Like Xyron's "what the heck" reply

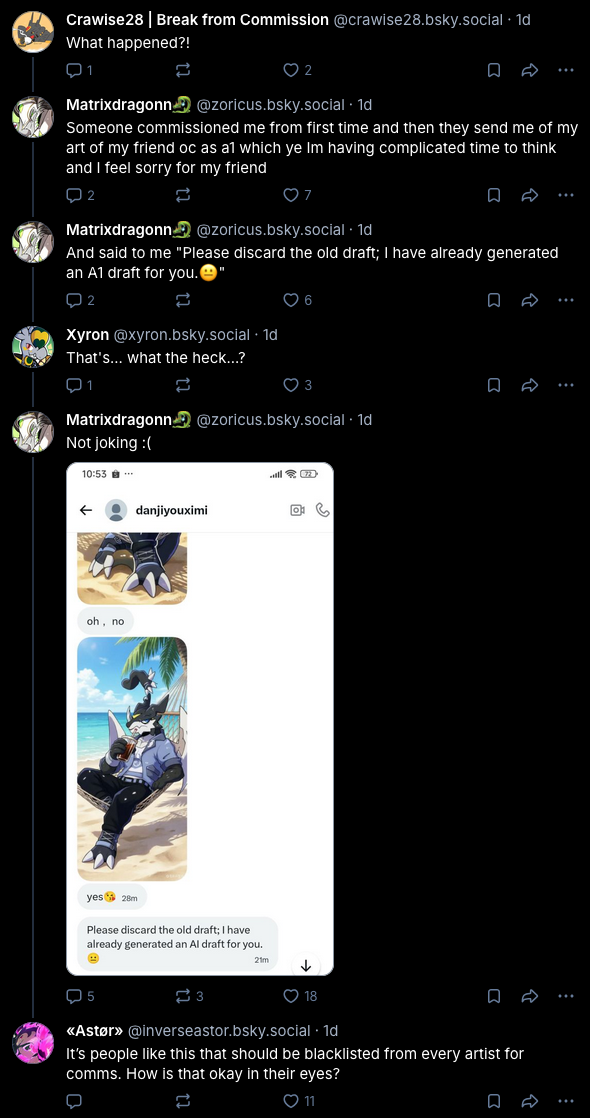point(297,385)
